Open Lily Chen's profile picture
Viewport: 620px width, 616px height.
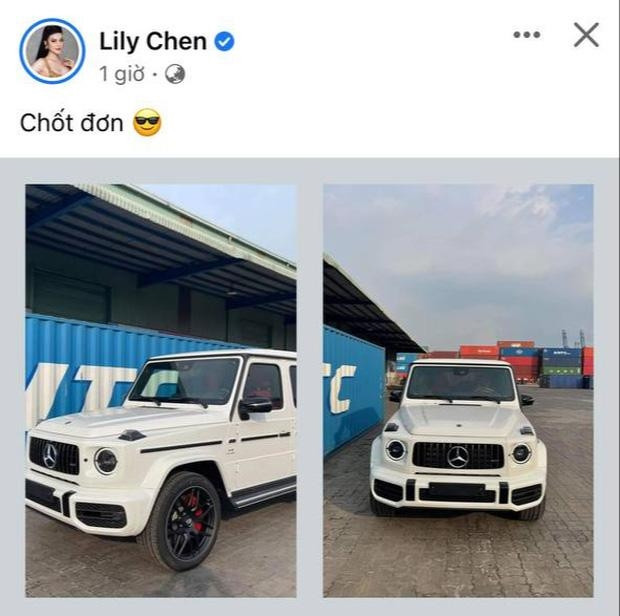51,51
